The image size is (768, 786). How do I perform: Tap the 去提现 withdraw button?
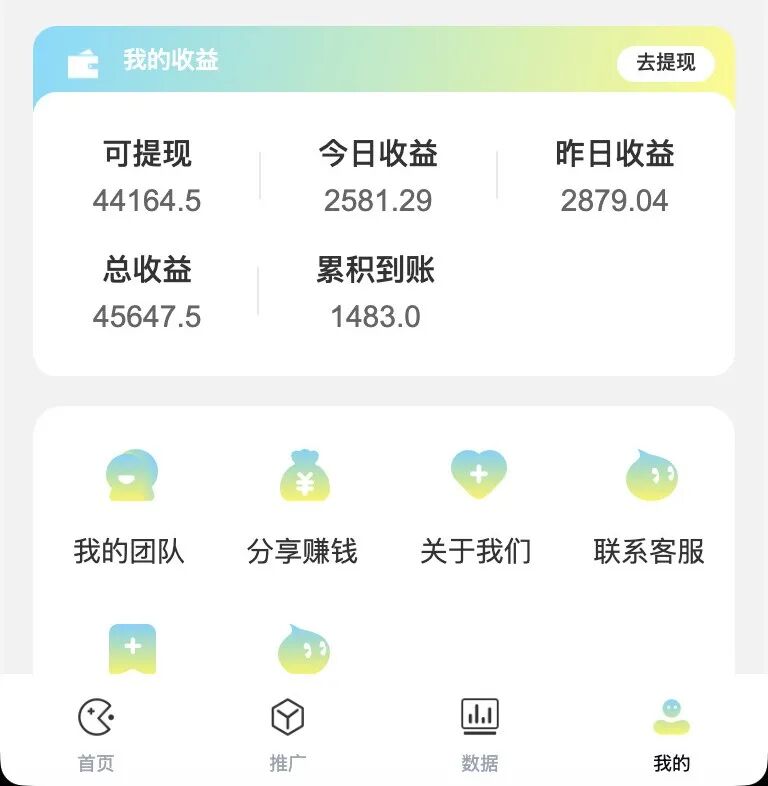coord(665,63)
